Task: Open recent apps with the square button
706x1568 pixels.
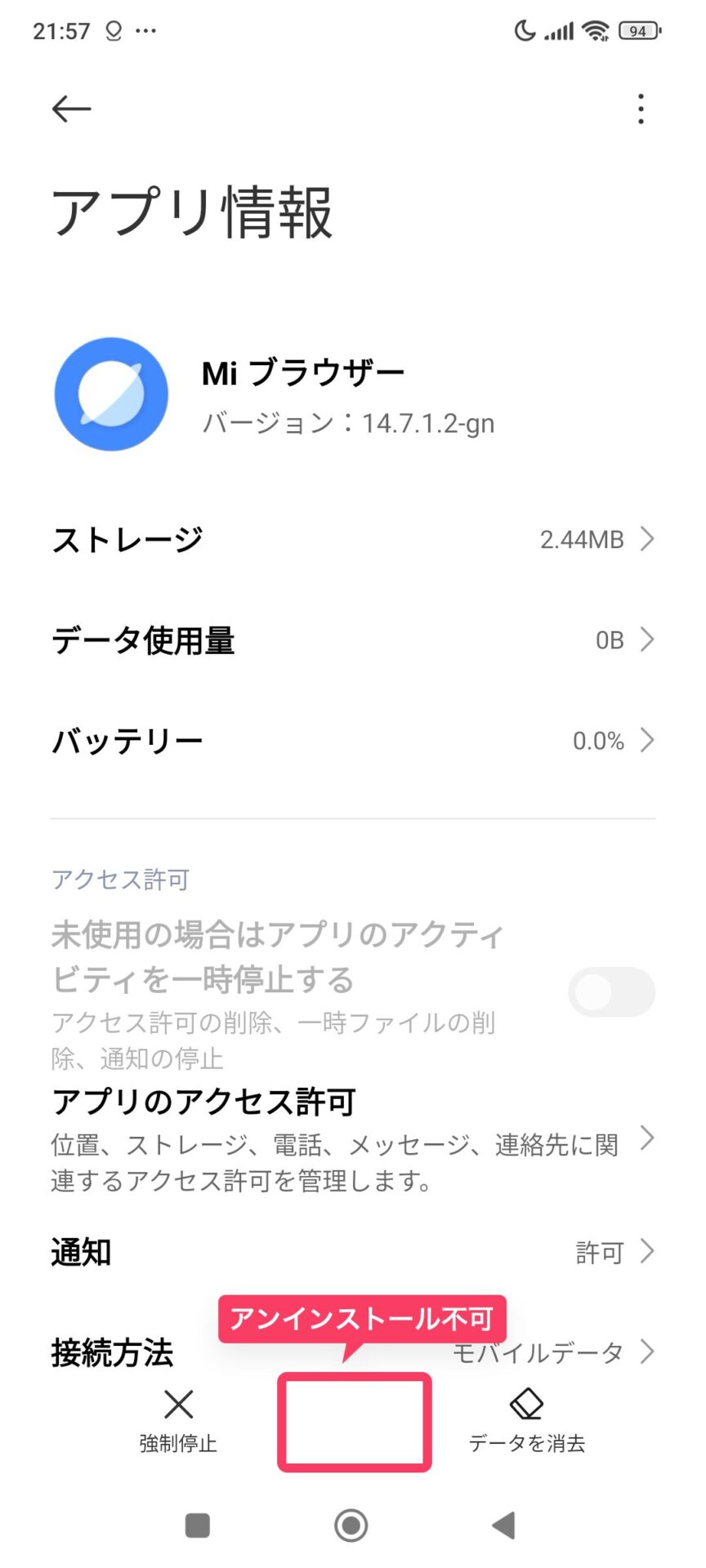Action: (x=198, y=1525)
